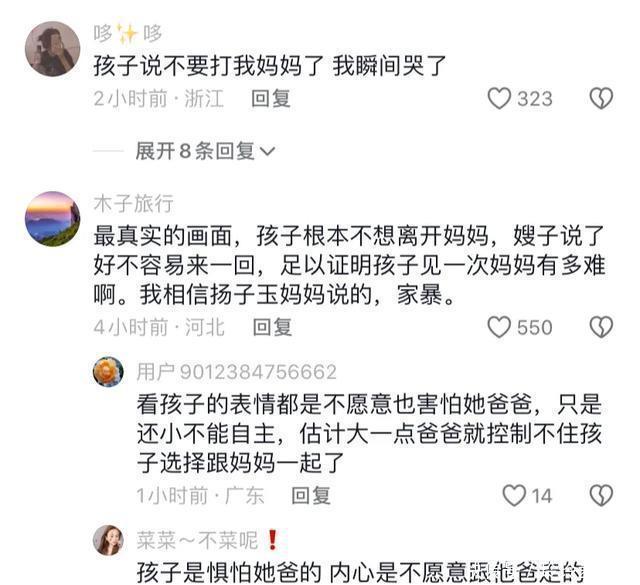Dislike the comment by 哆✨哆
Viewport: 640px width, 585px height.
click(602, 99)
